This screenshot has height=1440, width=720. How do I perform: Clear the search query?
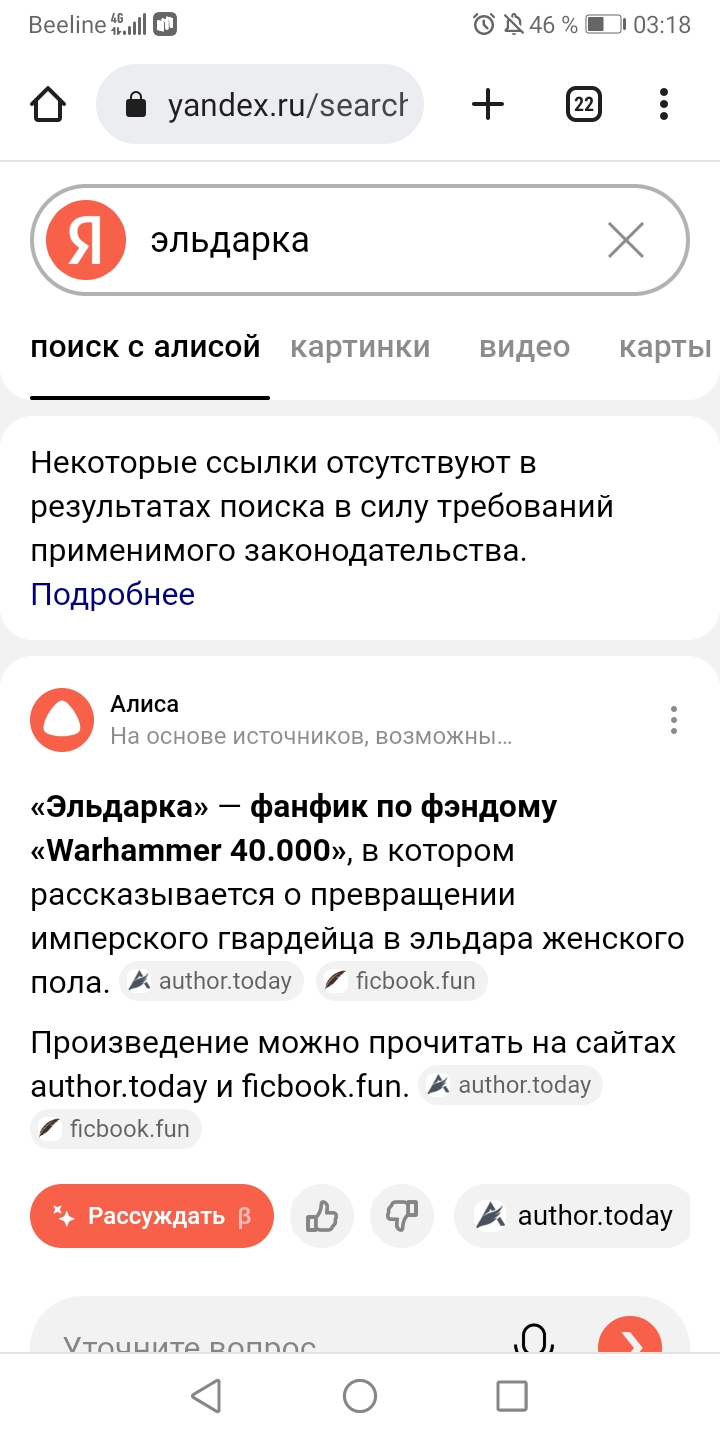click(626, 241)
